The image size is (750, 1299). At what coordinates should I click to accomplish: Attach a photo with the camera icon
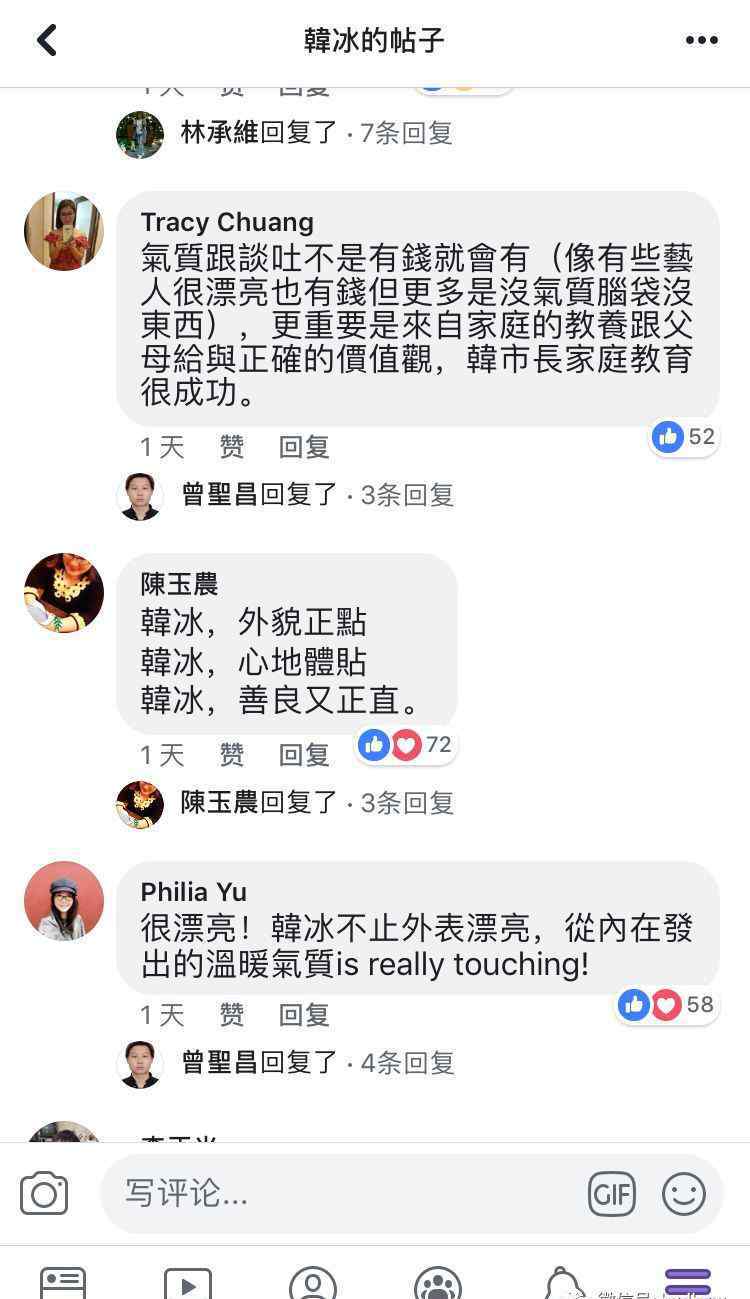pyautogui.click(x=44, y=1194)
